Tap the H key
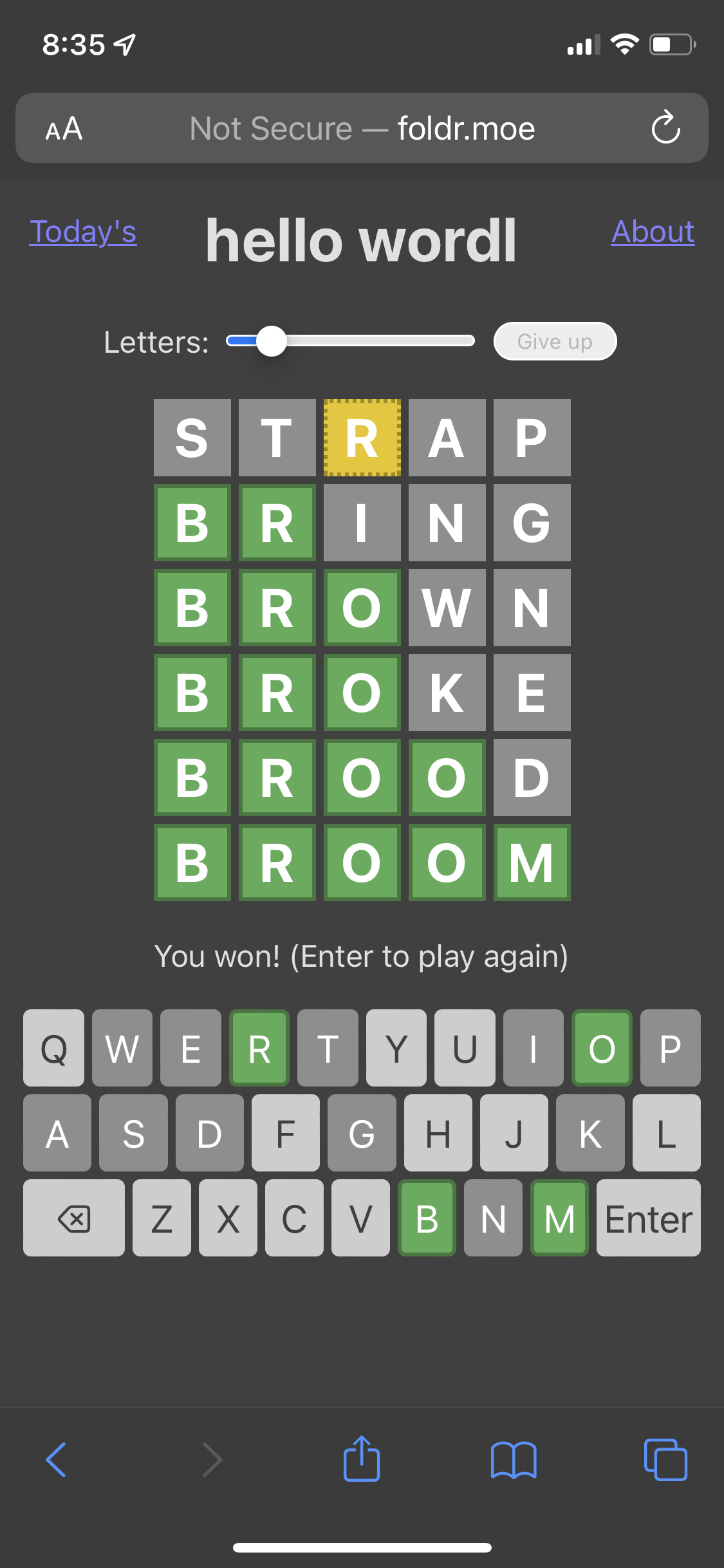 tap(438, 1133)
